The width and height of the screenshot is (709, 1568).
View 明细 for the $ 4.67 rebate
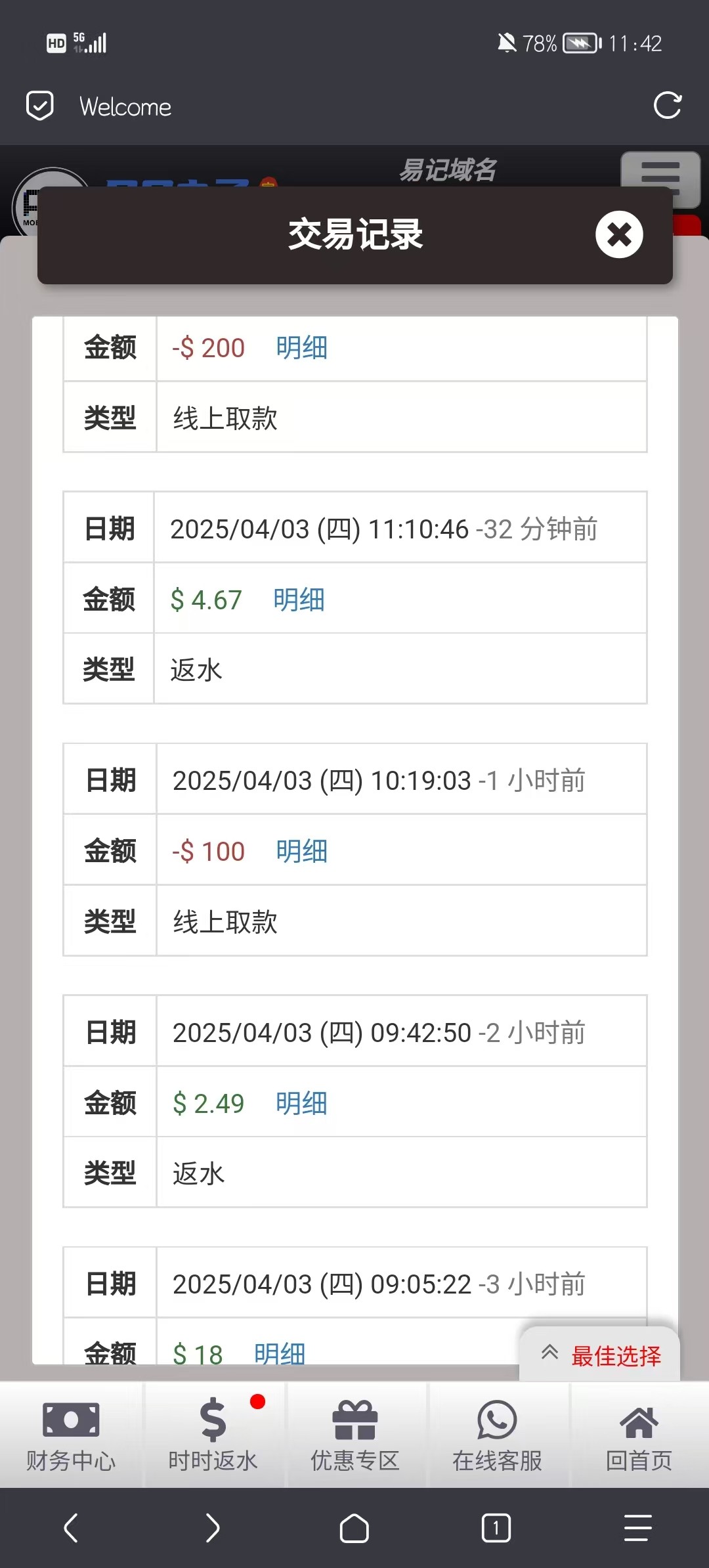[299, 599]
